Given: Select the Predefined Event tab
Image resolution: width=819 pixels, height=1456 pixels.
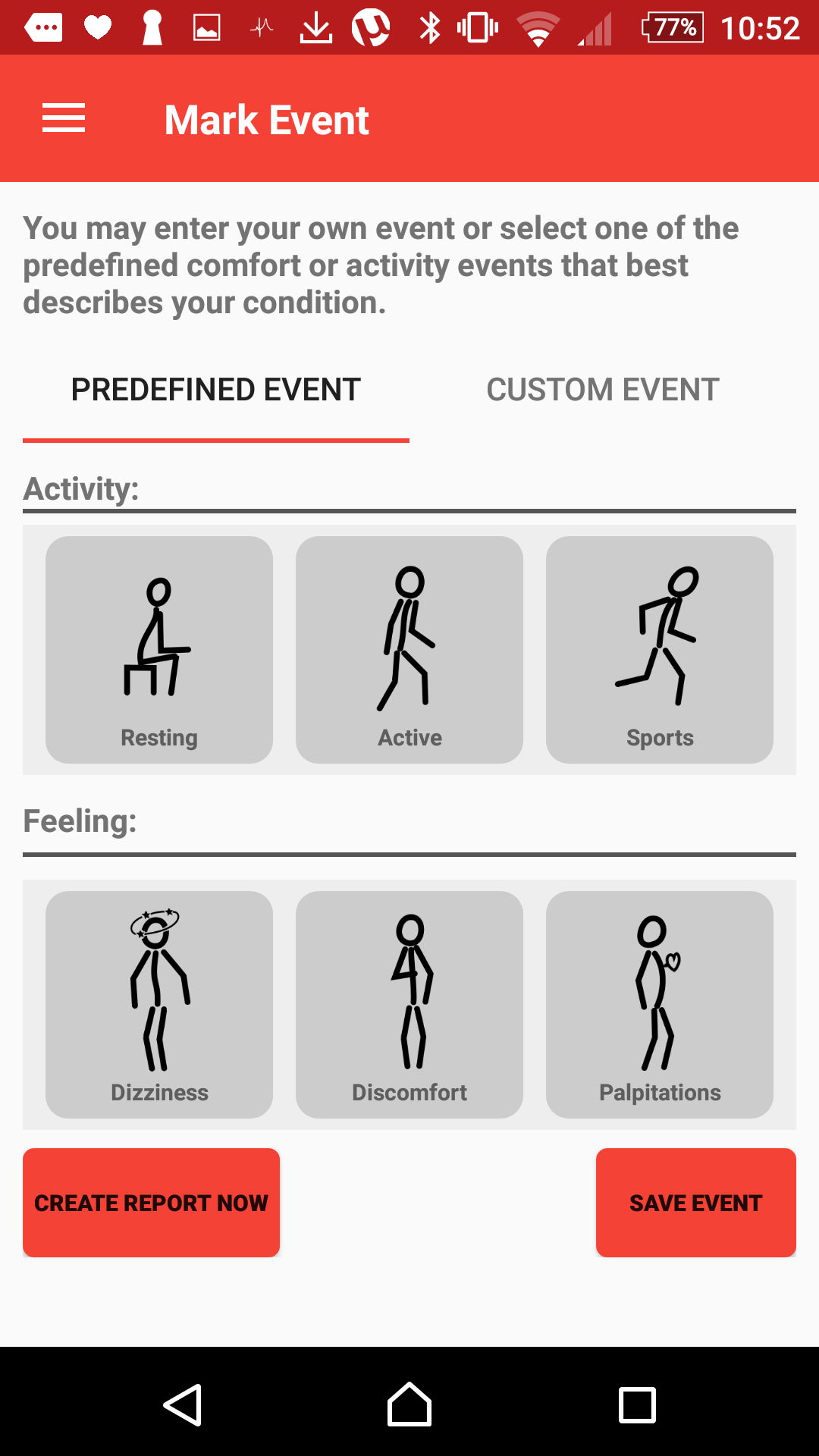Looking at the screenshot, I should tap(216, 390).
